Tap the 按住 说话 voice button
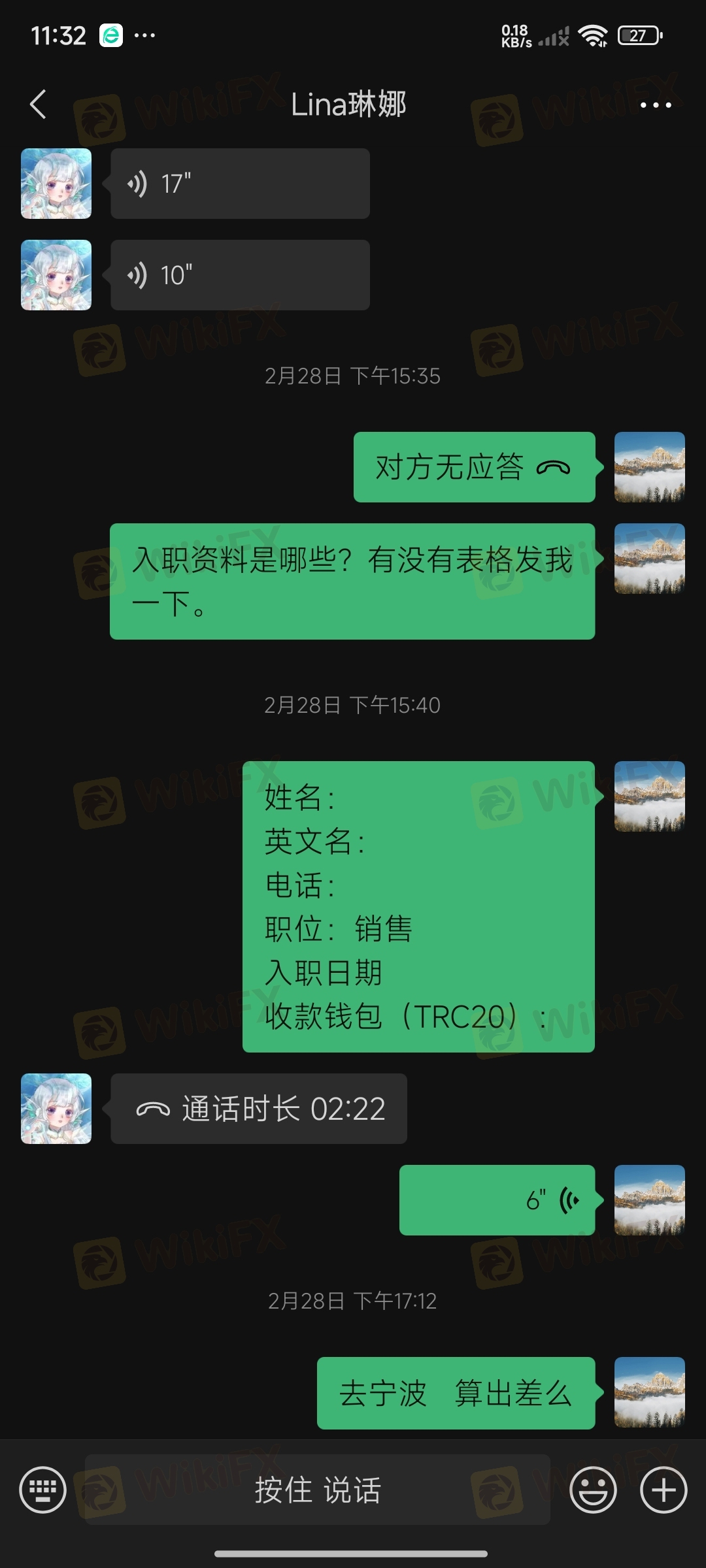This screenshot has height=1568, width=706. [318, 1490]
